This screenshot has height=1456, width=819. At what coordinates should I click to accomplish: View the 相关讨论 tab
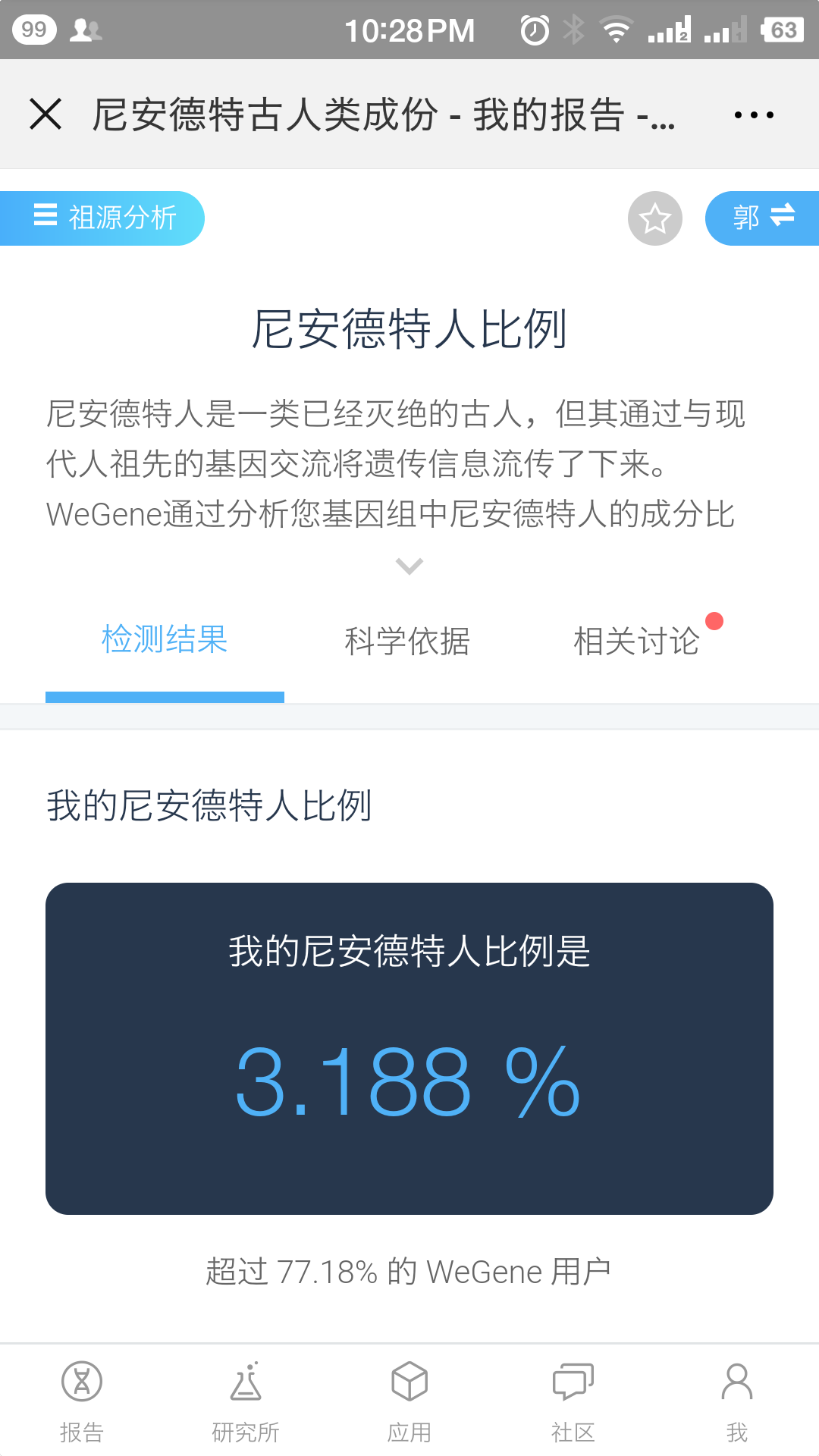point(637,642)
